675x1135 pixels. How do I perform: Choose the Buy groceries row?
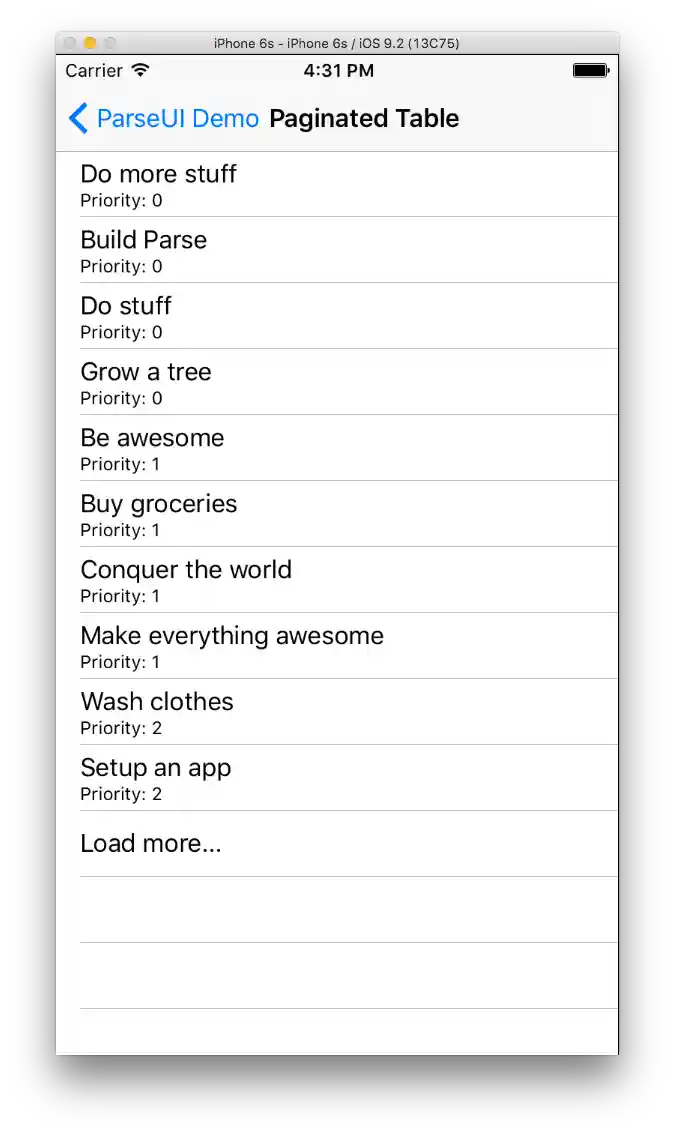click(x=337, y=514)
